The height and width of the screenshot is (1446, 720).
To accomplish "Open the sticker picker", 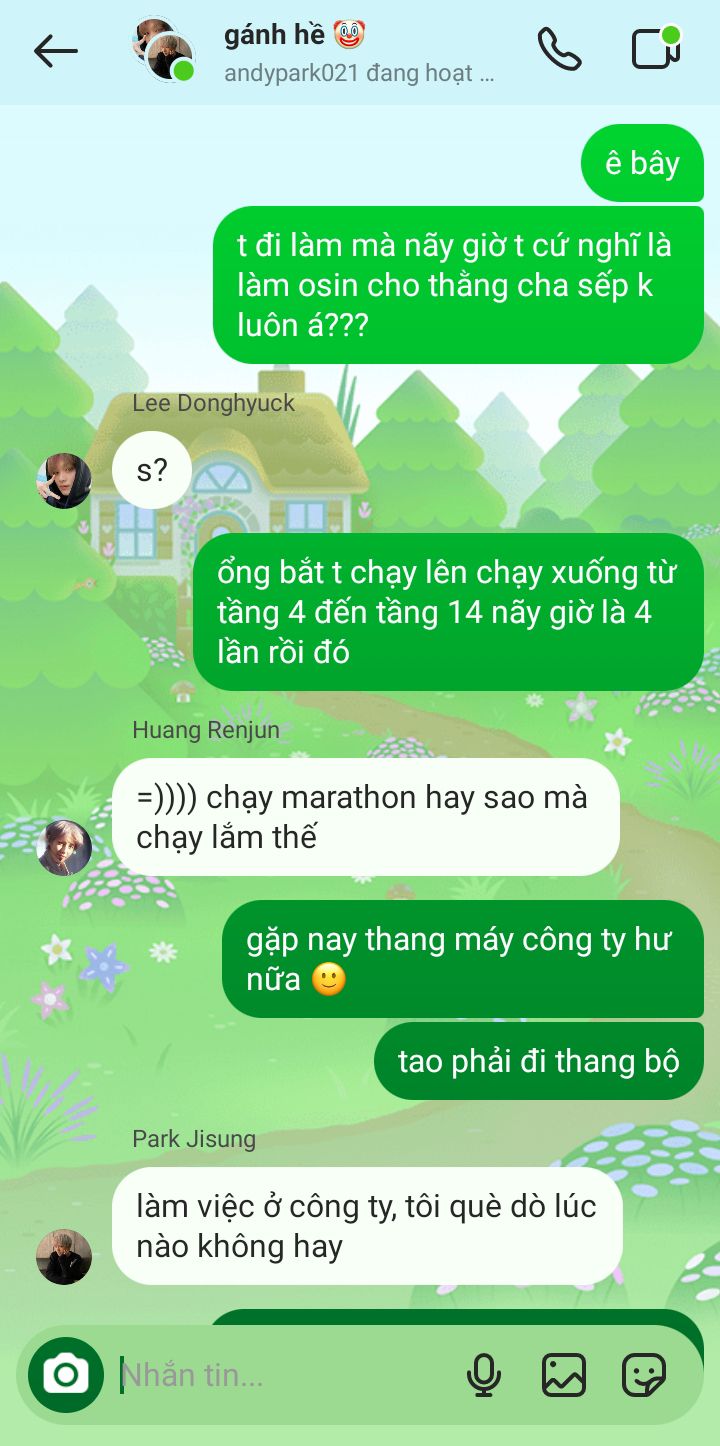I will pos(644,1376).
